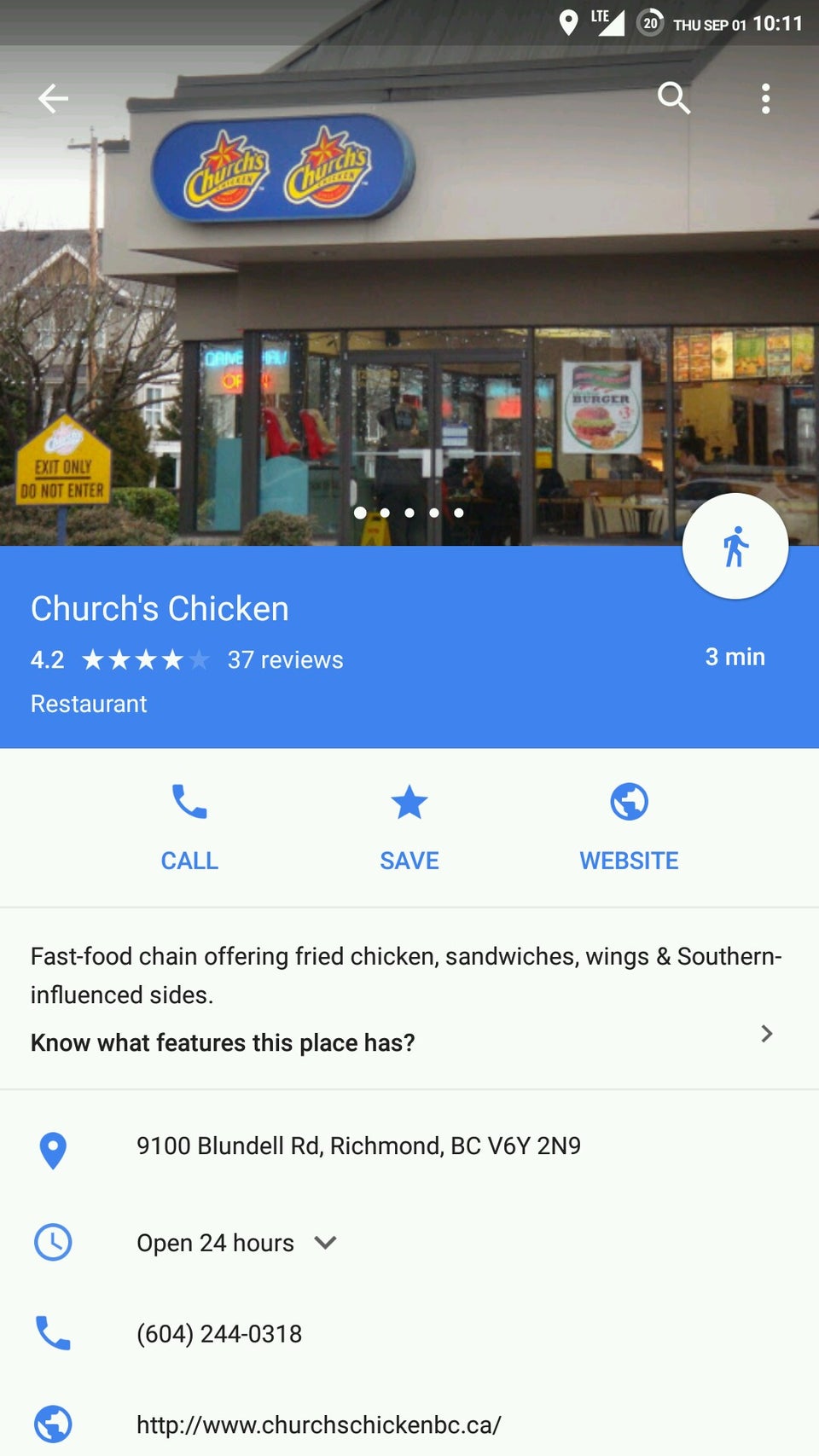Image resolution: width=819 pixels, height=1456 pixels.
Task: Select the first photo carousel dot
Action: [x=361, y=513]
